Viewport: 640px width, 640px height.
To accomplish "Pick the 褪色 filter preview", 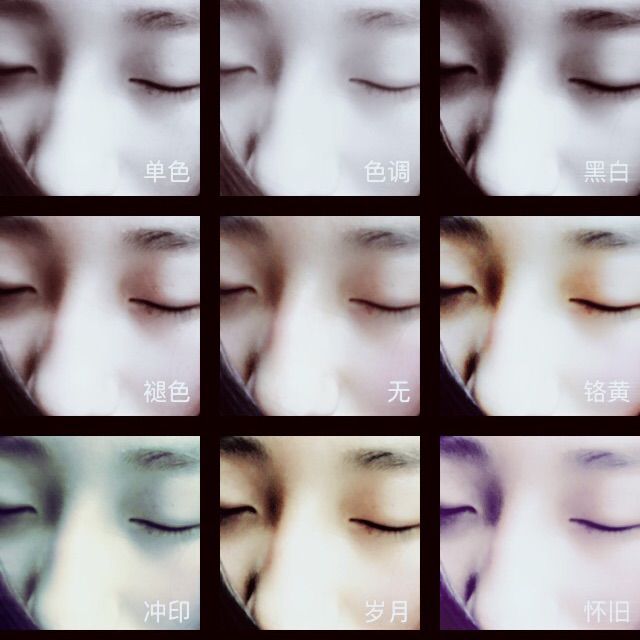I will (x=100, y=315).
